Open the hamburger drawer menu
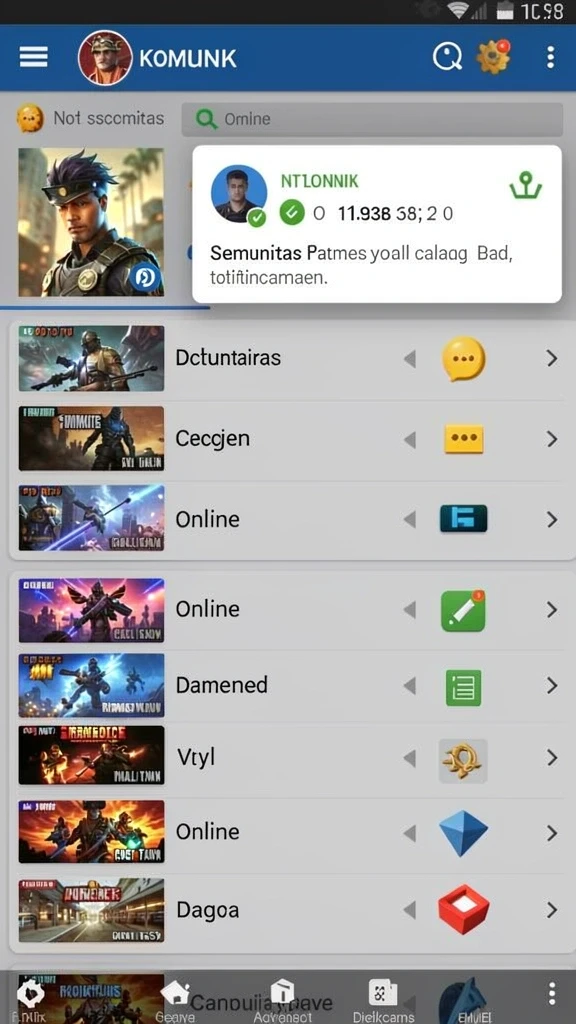Screen dimensions: 576x1024 tap(34, 57)
